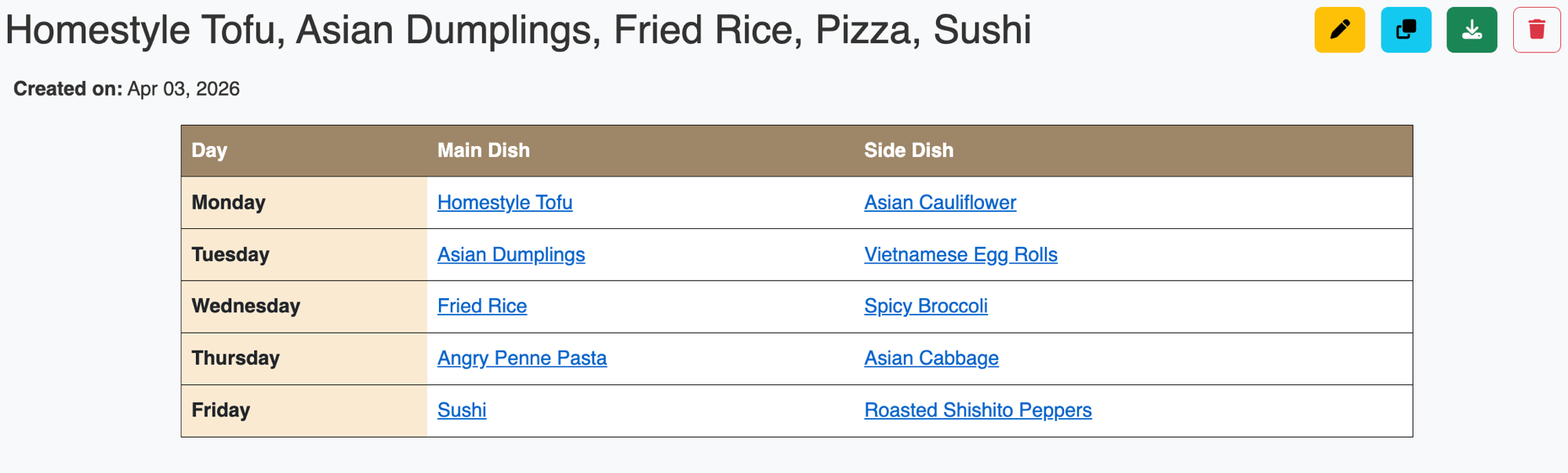Tap the yellow edit pencil button
This screenshot has width=1568, height=473.
[1339, 30]
